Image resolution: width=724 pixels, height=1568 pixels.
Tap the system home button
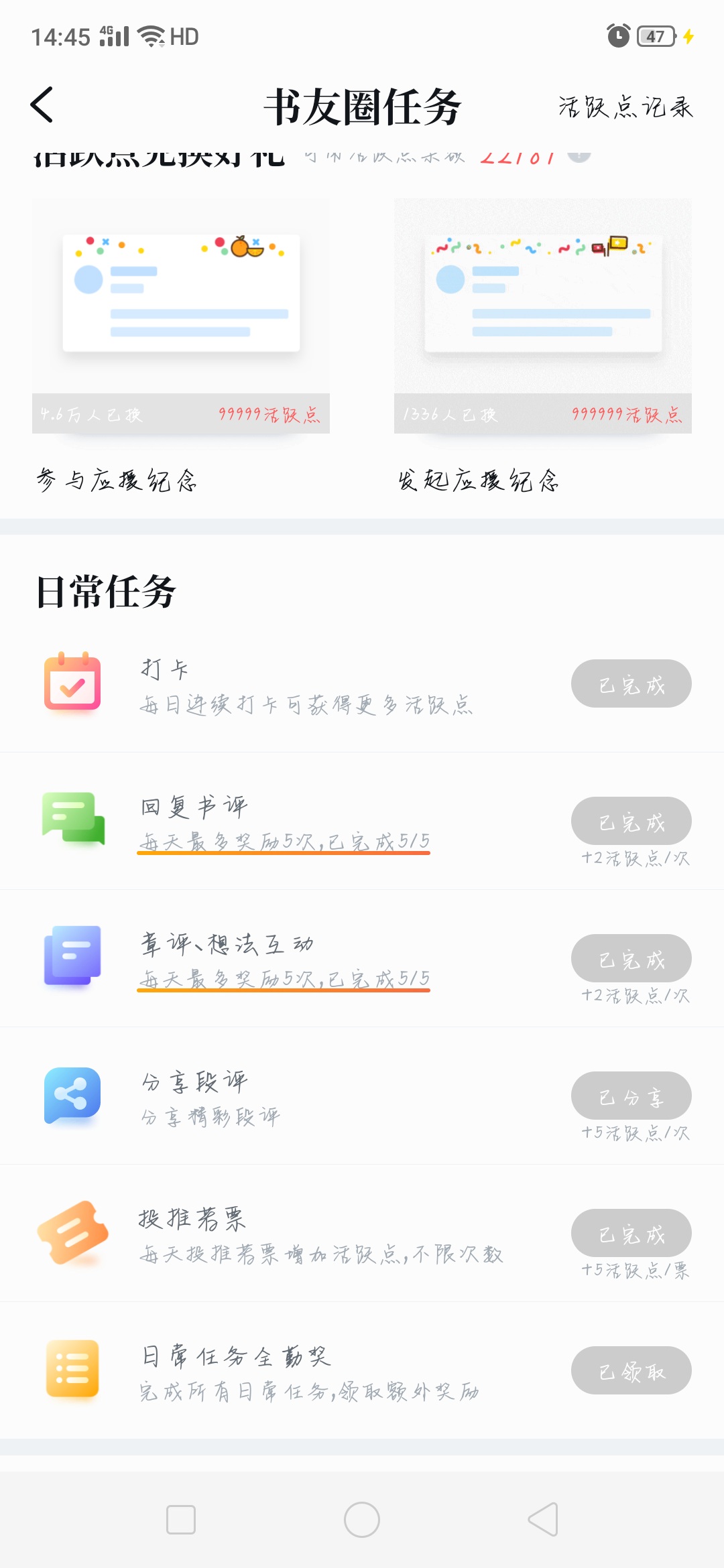pyautogui.click(x=362, y=1520)
